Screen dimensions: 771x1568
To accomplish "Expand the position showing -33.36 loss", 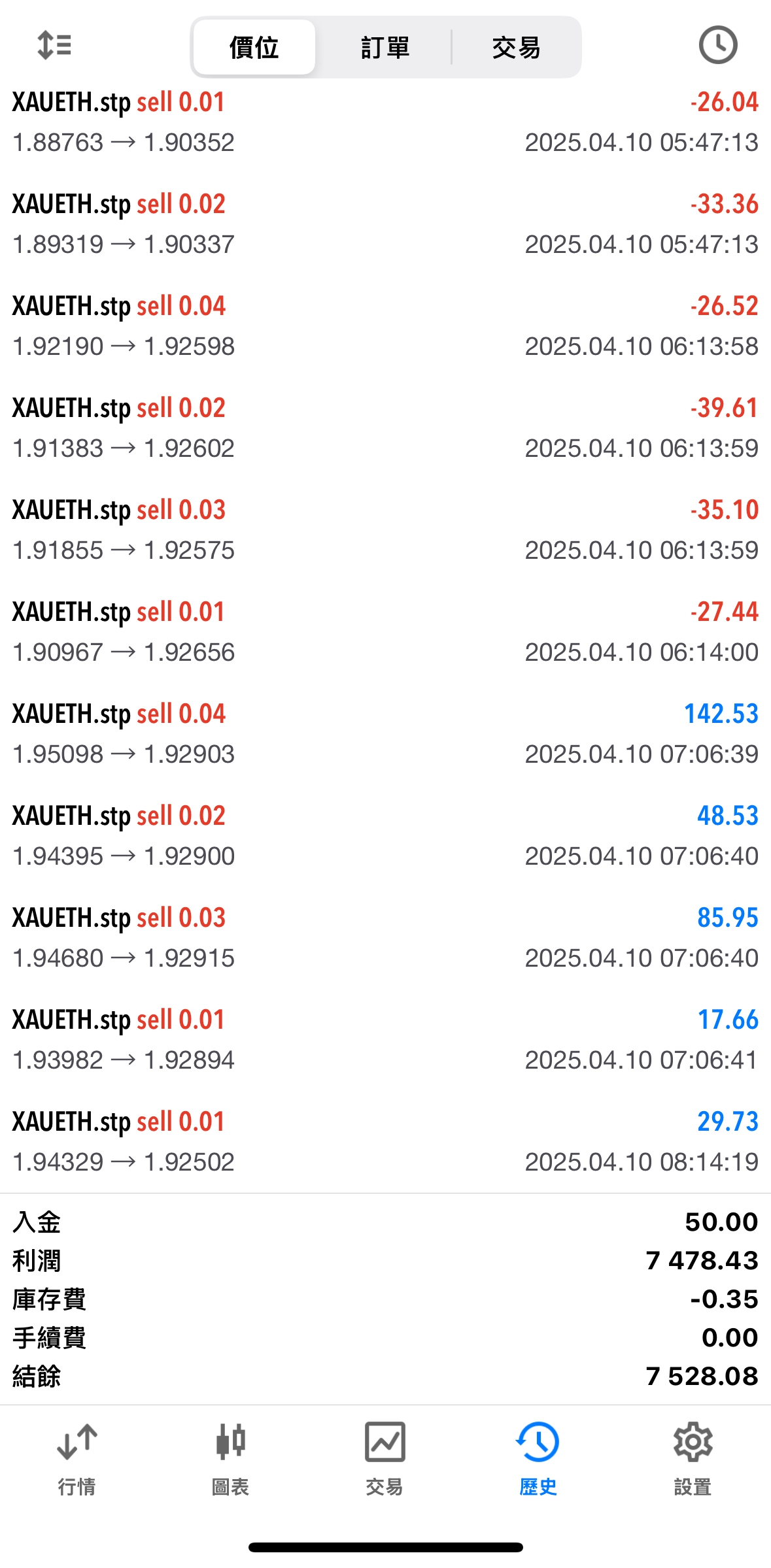I will click(x=385, y=224).
